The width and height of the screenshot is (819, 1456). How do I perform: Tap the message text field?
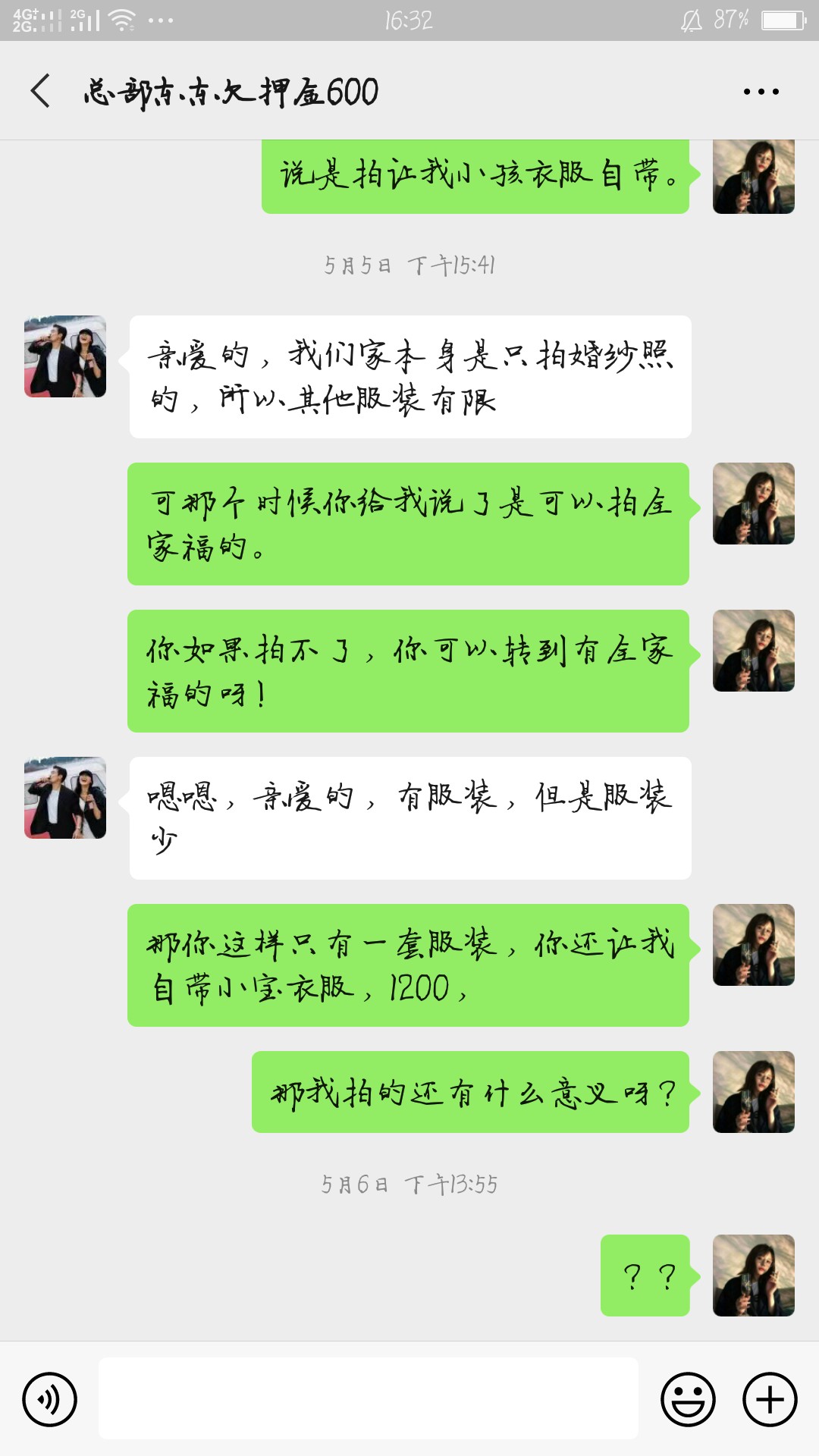[x=369, y=1398]
